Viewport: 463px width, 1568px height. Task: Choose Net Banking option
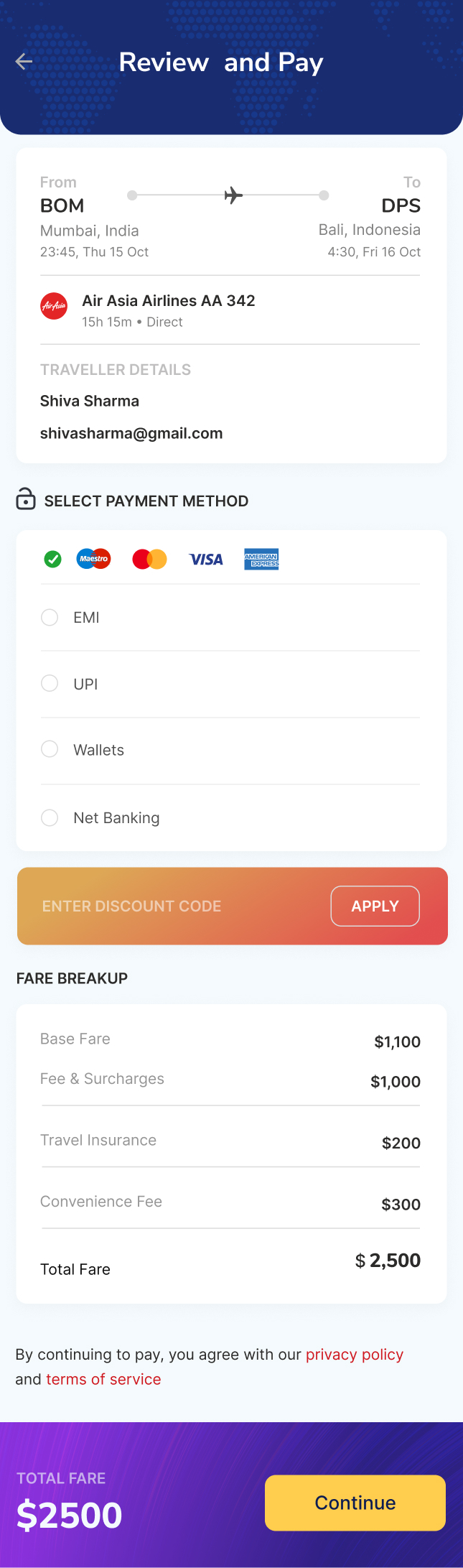coord(50,818)
